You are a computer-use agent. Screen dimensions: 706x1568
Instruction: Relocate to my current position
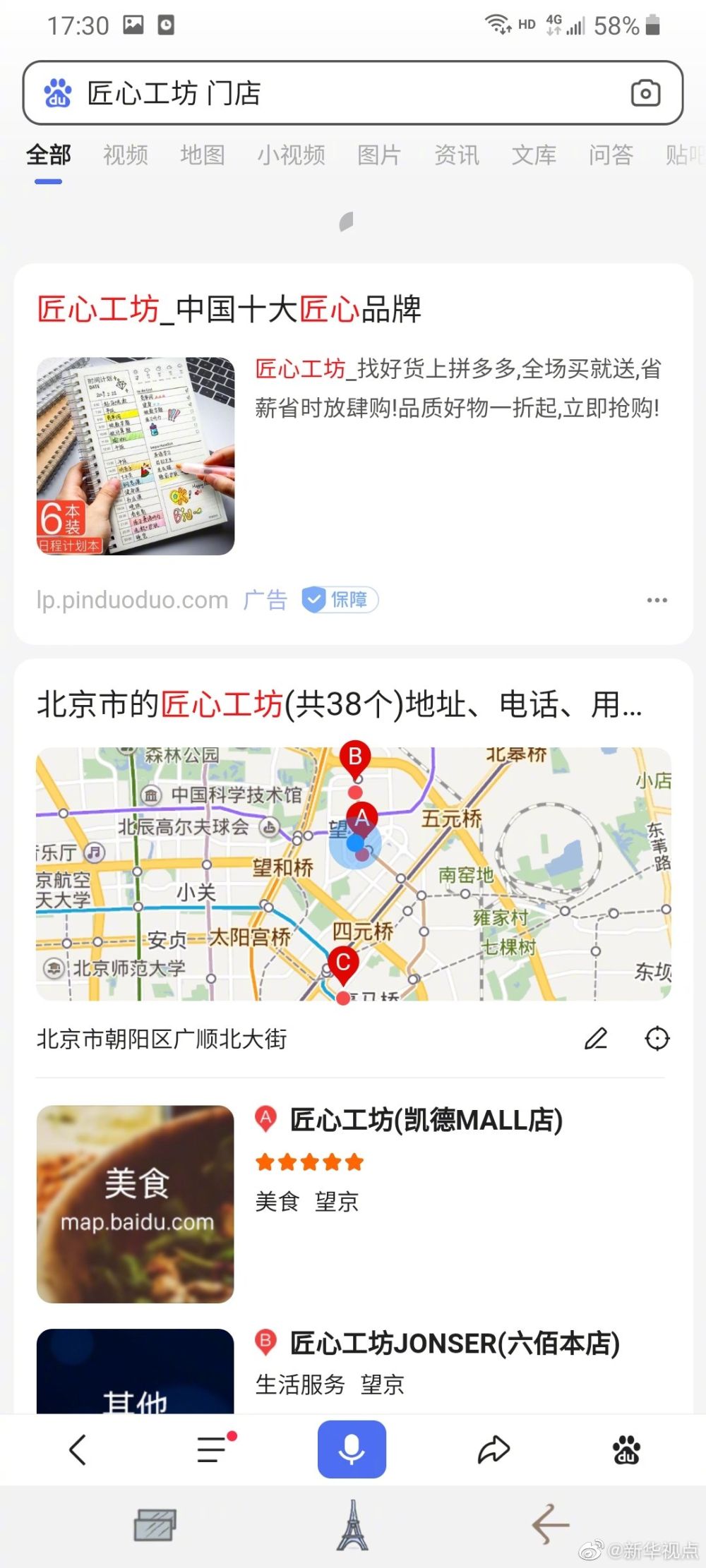(657, 1039)
